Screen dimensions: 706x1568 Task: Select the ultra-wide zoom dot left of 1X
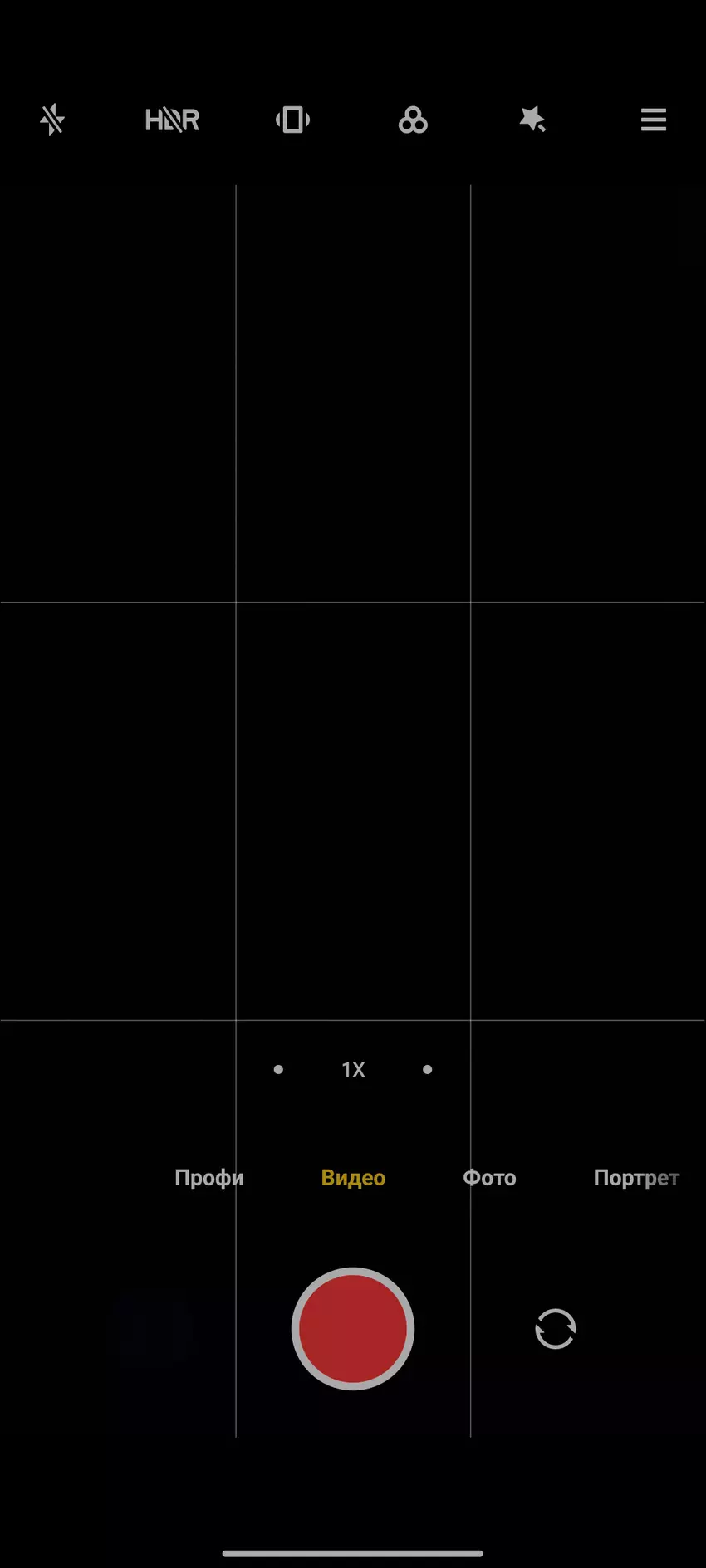click(278, 1069)
